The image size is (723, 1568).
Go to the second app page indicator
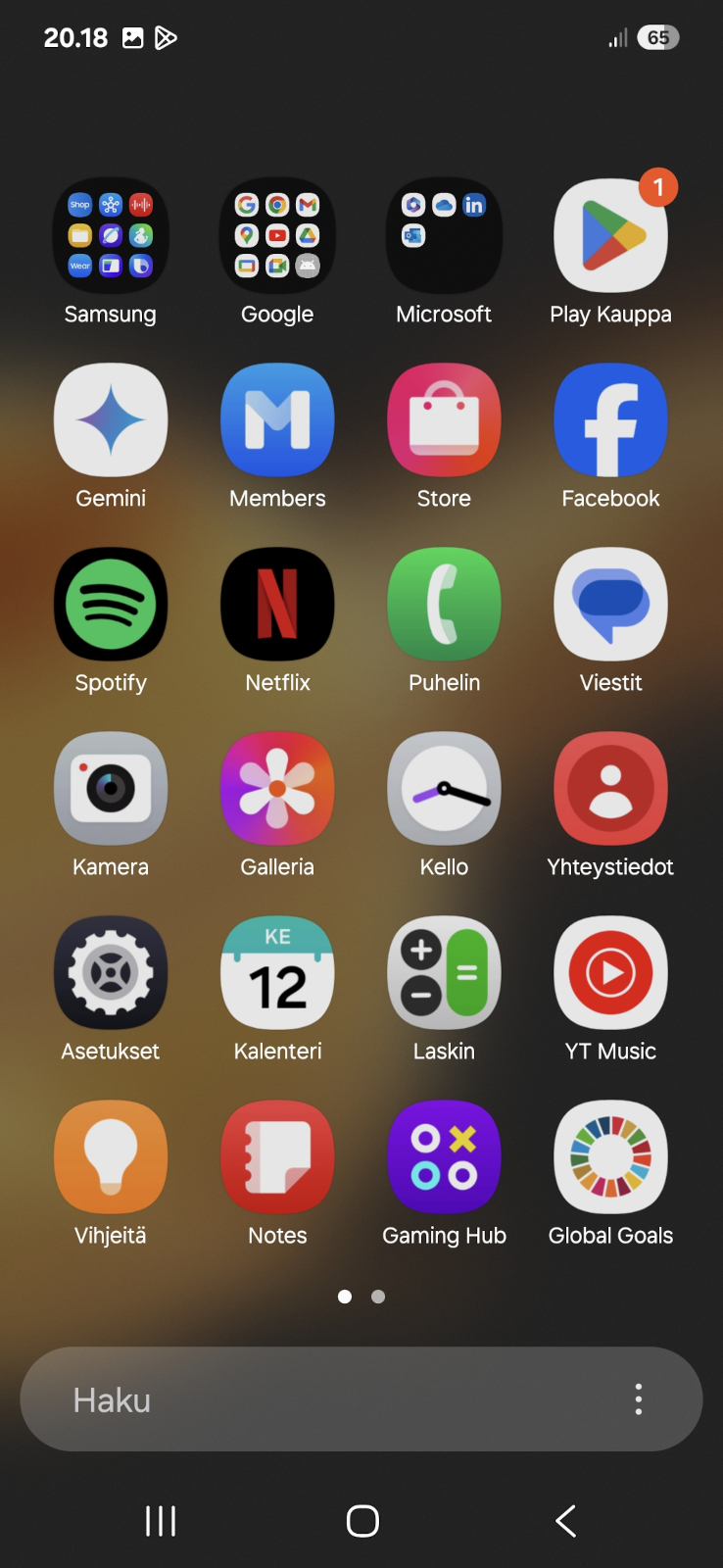[378, 1297]
